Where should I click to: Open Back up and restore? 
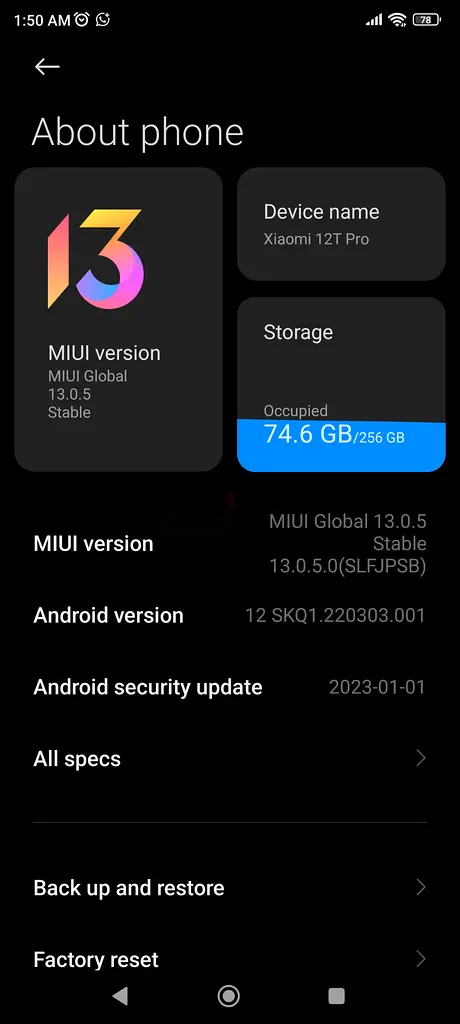click(x=230, y=888)
